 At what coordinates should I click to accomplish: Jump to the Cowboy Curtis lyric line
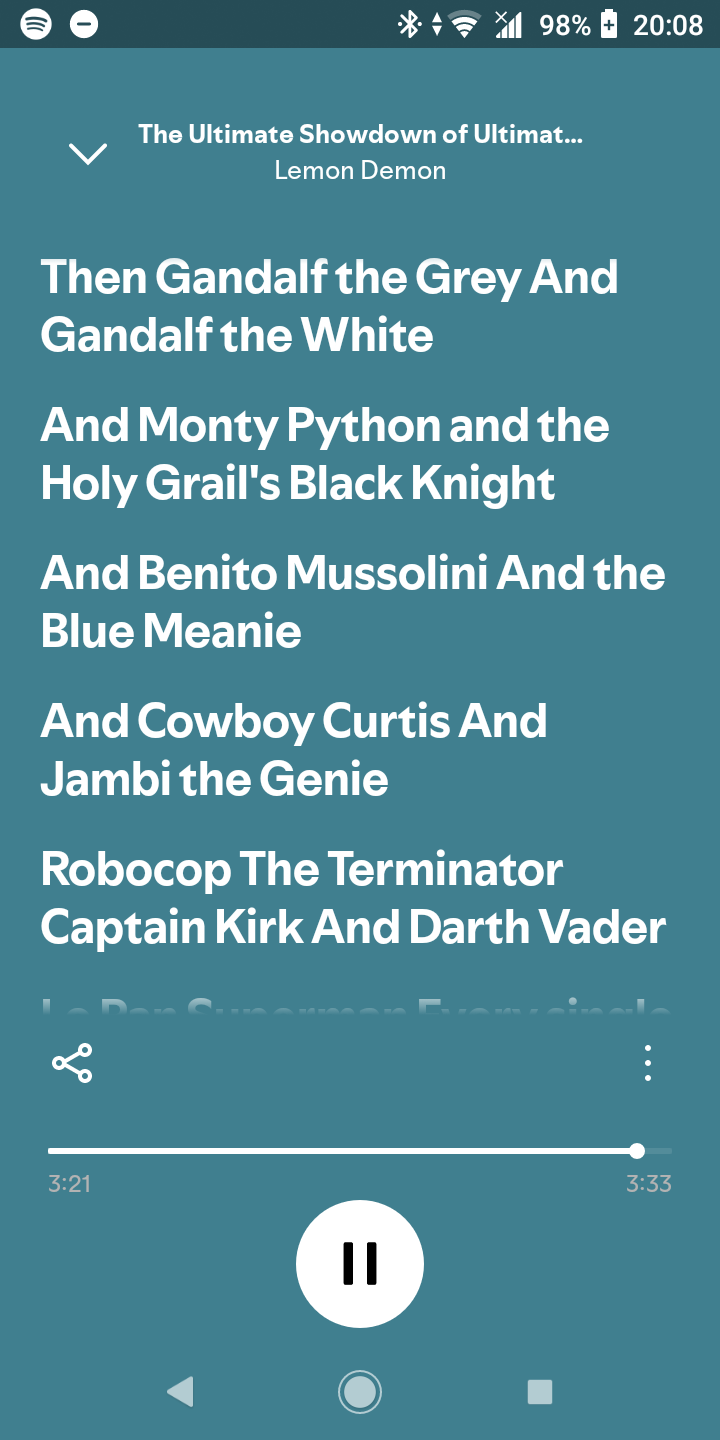click(x=294, y=749)
